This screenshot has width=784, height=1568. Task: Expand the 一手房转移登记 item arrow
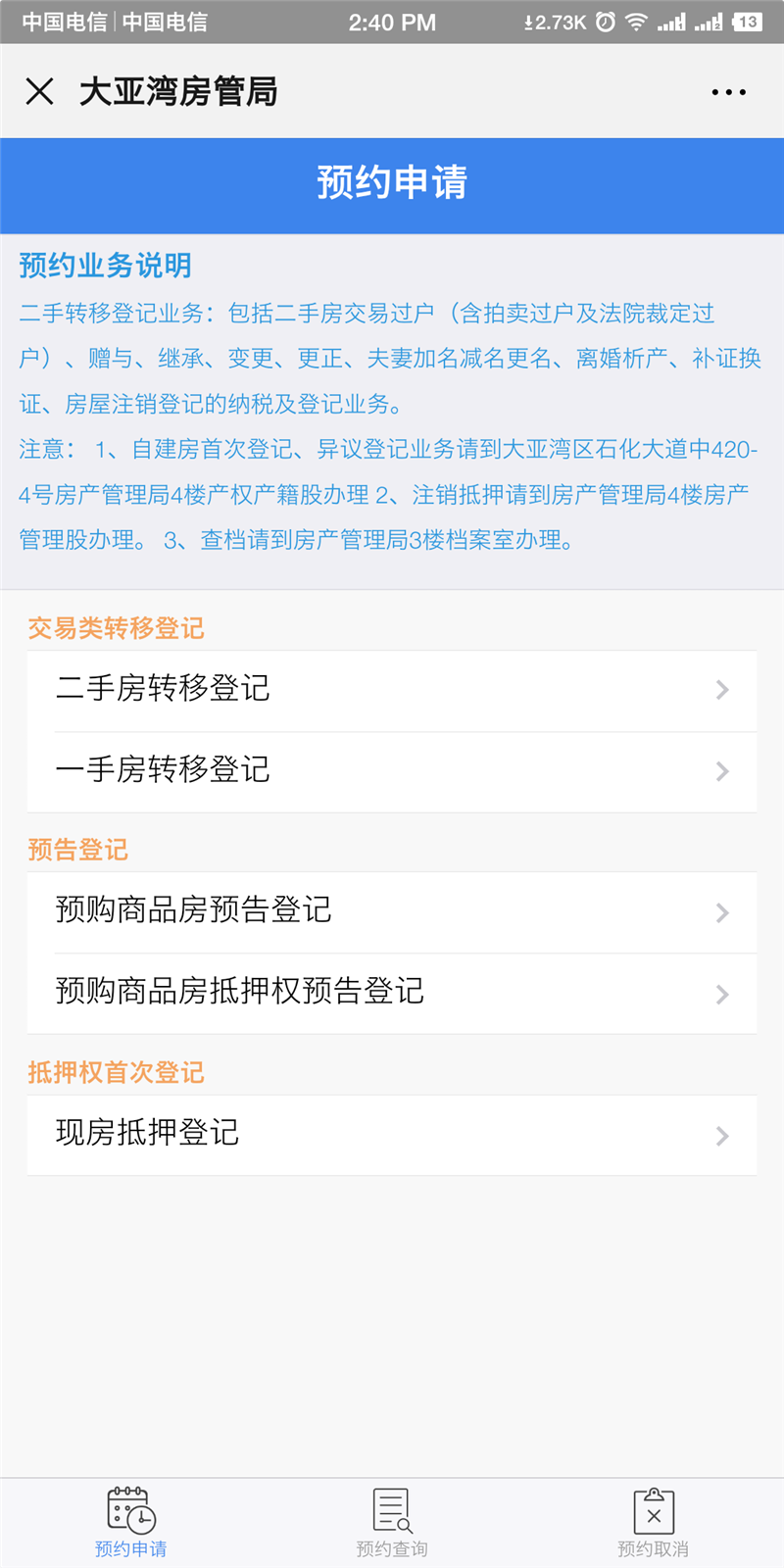[x=722, y=771]
